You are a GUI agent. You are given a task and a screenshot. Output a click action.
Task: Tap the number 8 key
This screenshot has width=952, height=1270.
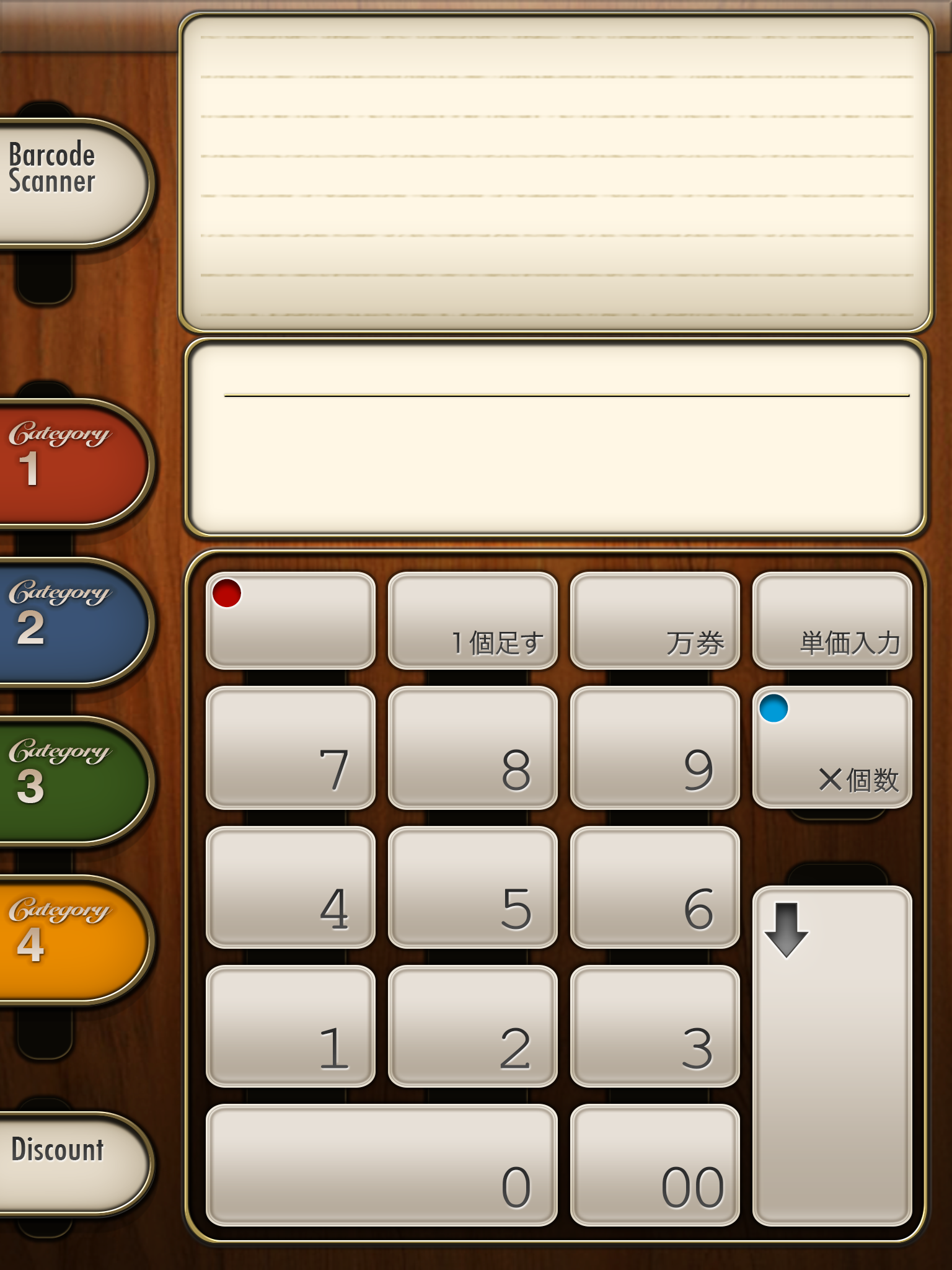pos(472,747)
